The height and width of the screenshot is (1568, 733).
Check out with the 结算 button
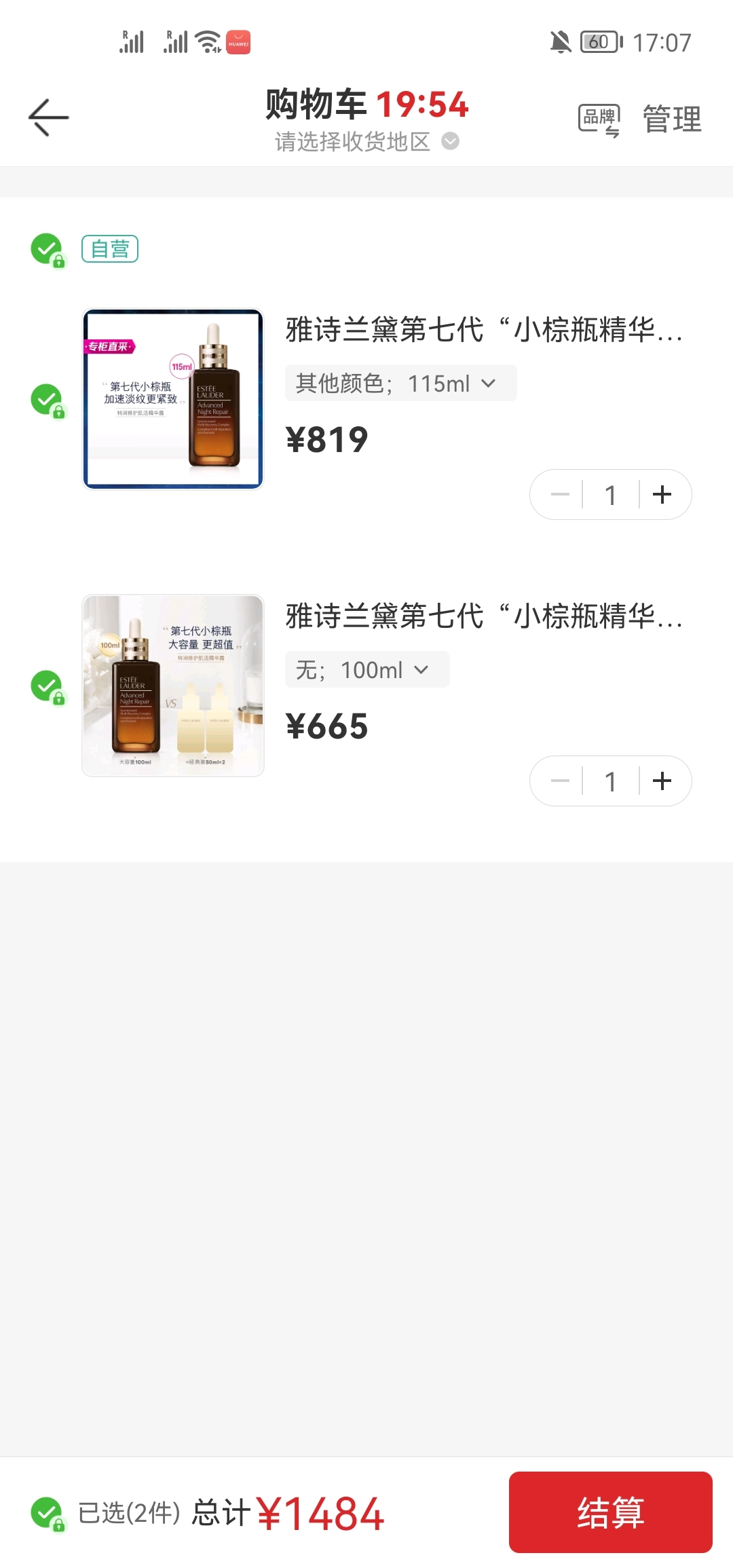pos(610,1512)
